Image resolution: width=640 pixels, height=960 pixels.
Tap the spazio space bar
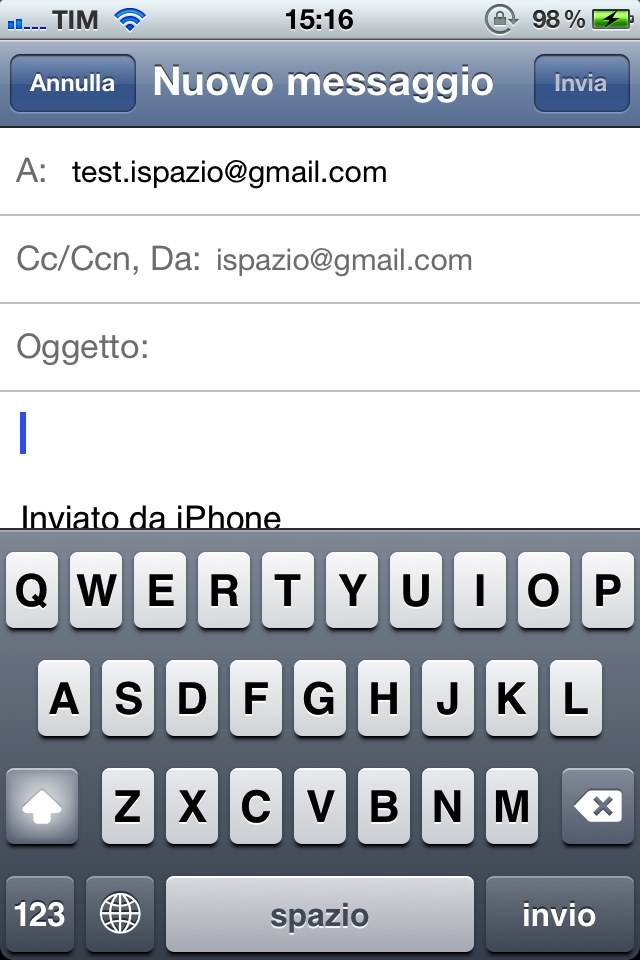coord(319,914)
